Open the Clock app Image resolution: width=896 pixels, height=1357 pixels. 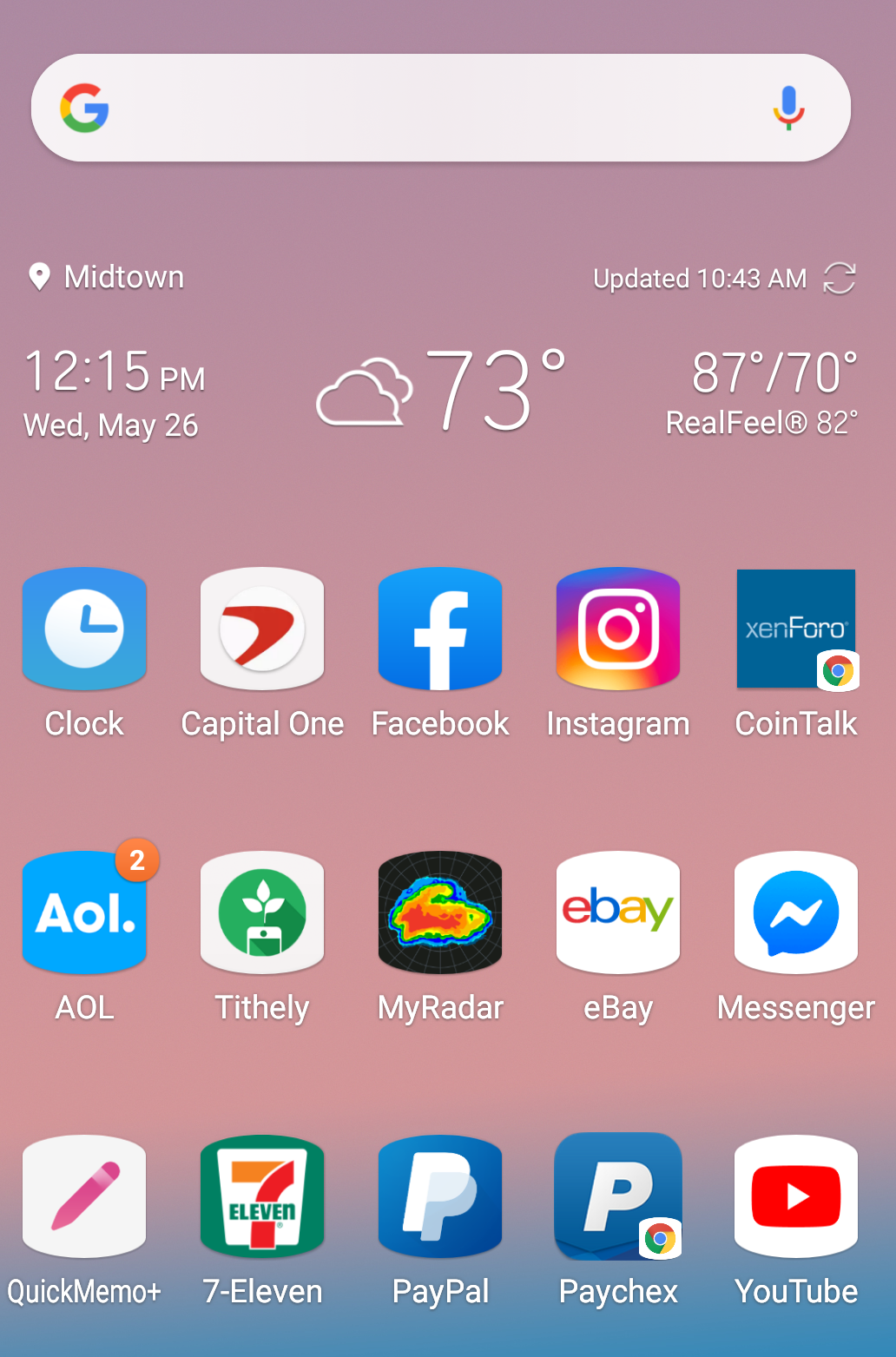click(84, 629)
